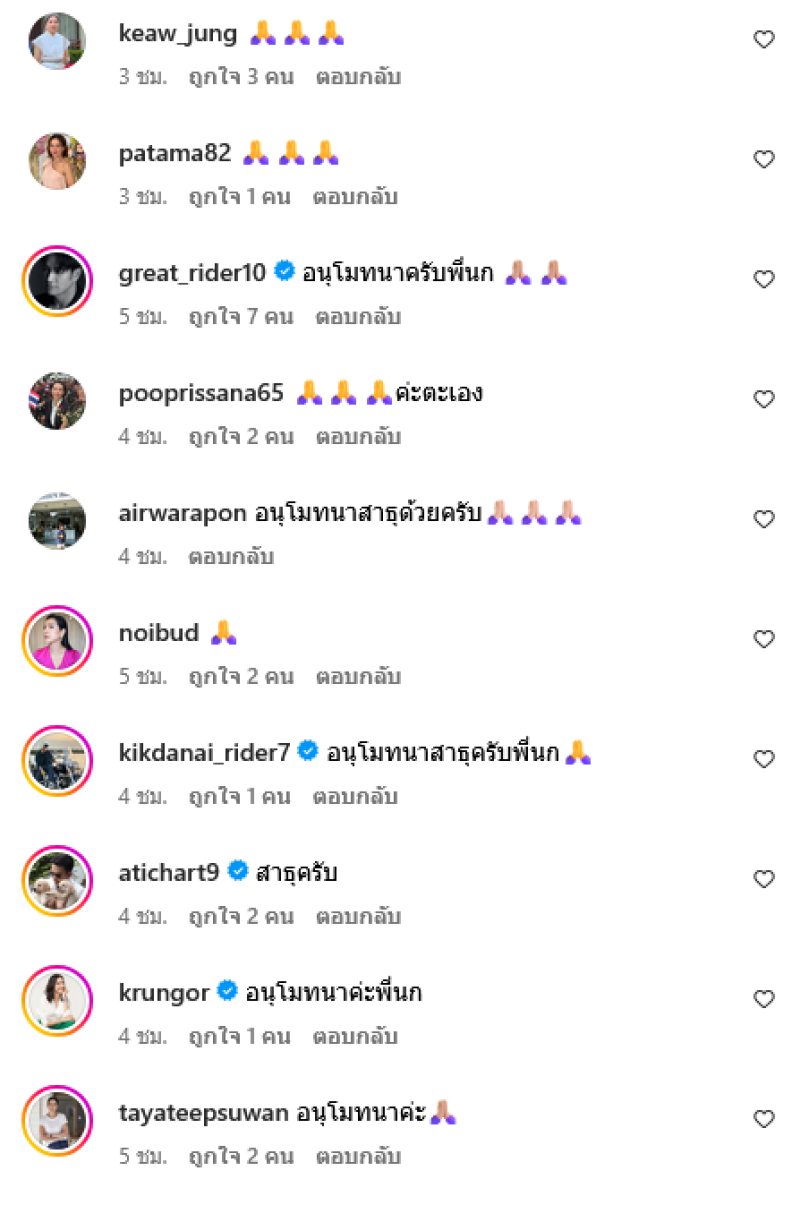Image resolution: width=800 pixels, height=1205 pixels.
Task: Visit kikdanai_rider7's profile via username
Action: 204,753
